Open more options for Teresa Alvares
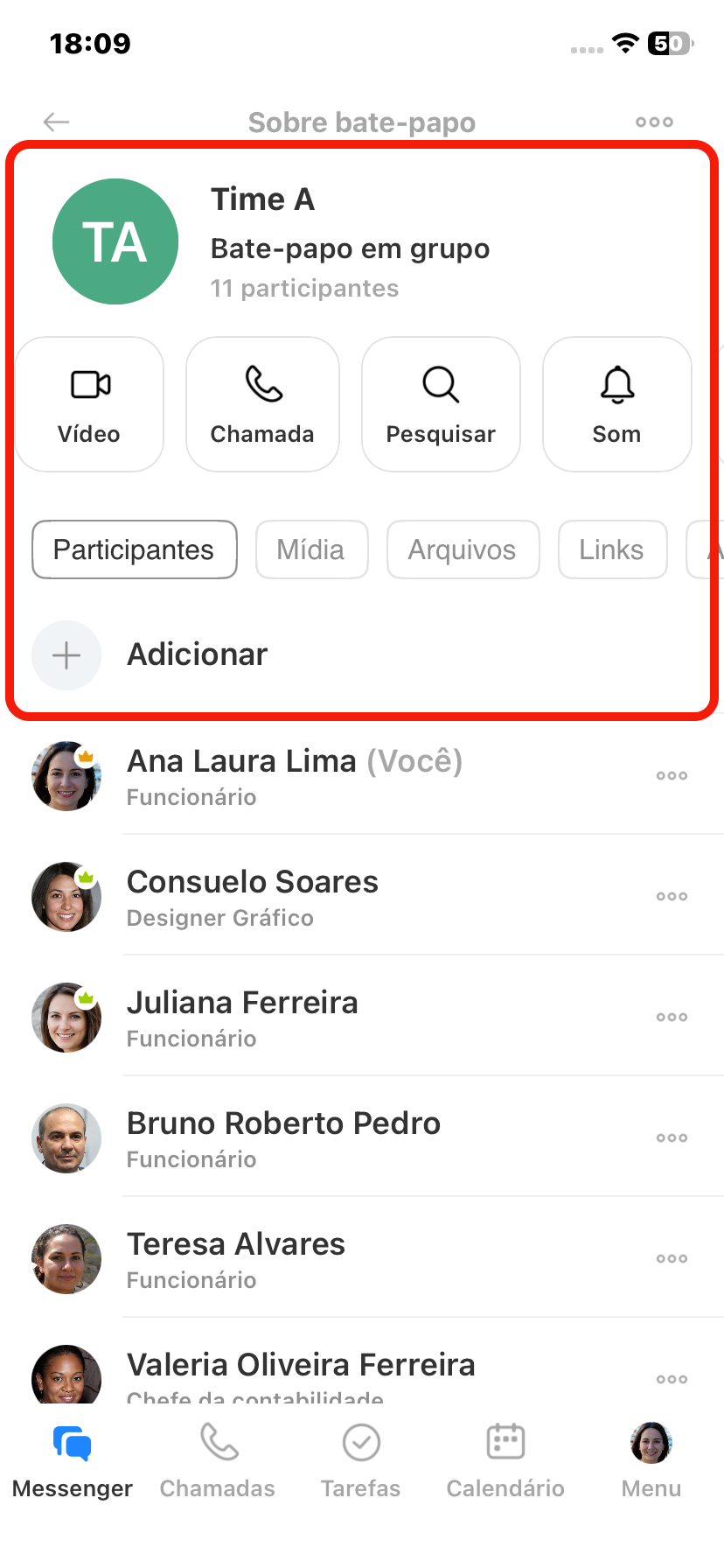Image resolution: width=724 pixels, height=1568 pixels. click(x=672, y=1259)
